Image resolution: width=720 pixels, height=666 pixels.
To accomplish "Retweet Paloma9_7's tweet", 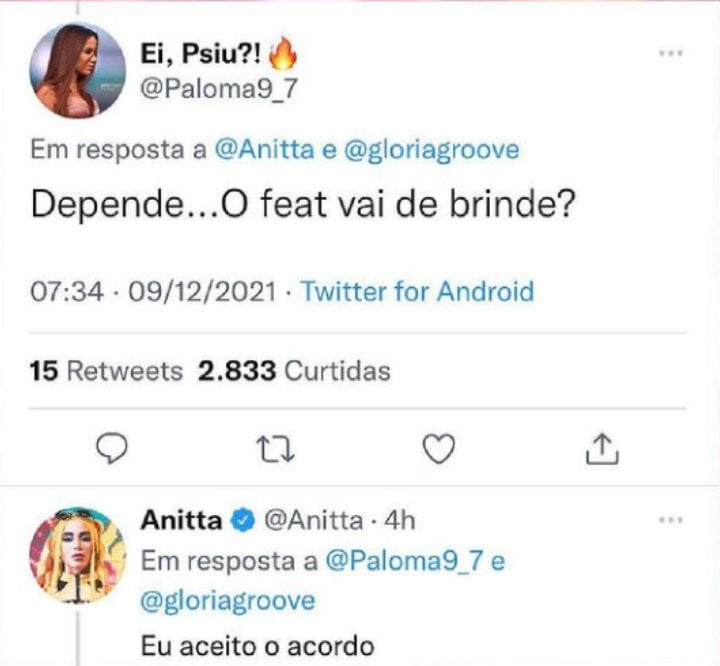I will (273, 451).
